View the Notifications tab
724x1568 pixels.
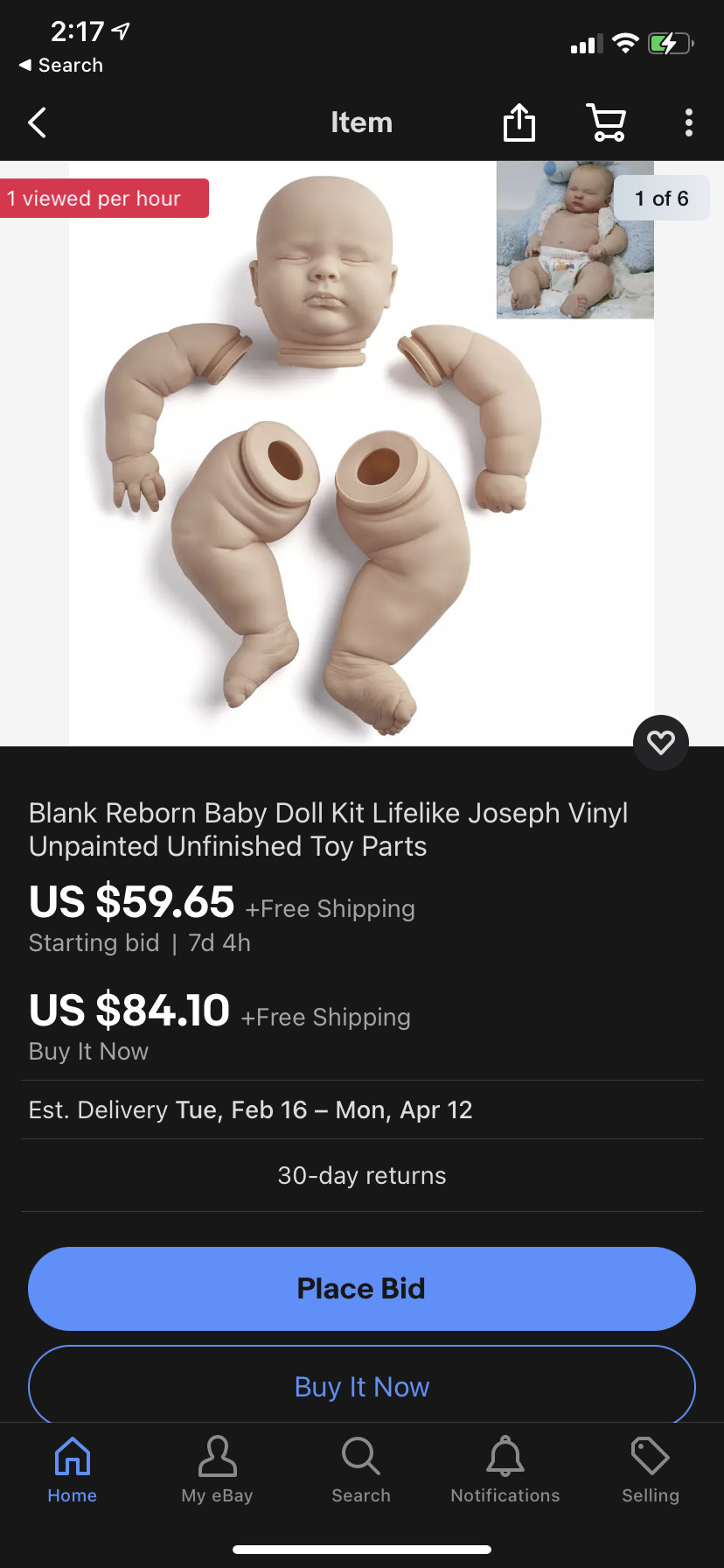[x=505, y=1470]
